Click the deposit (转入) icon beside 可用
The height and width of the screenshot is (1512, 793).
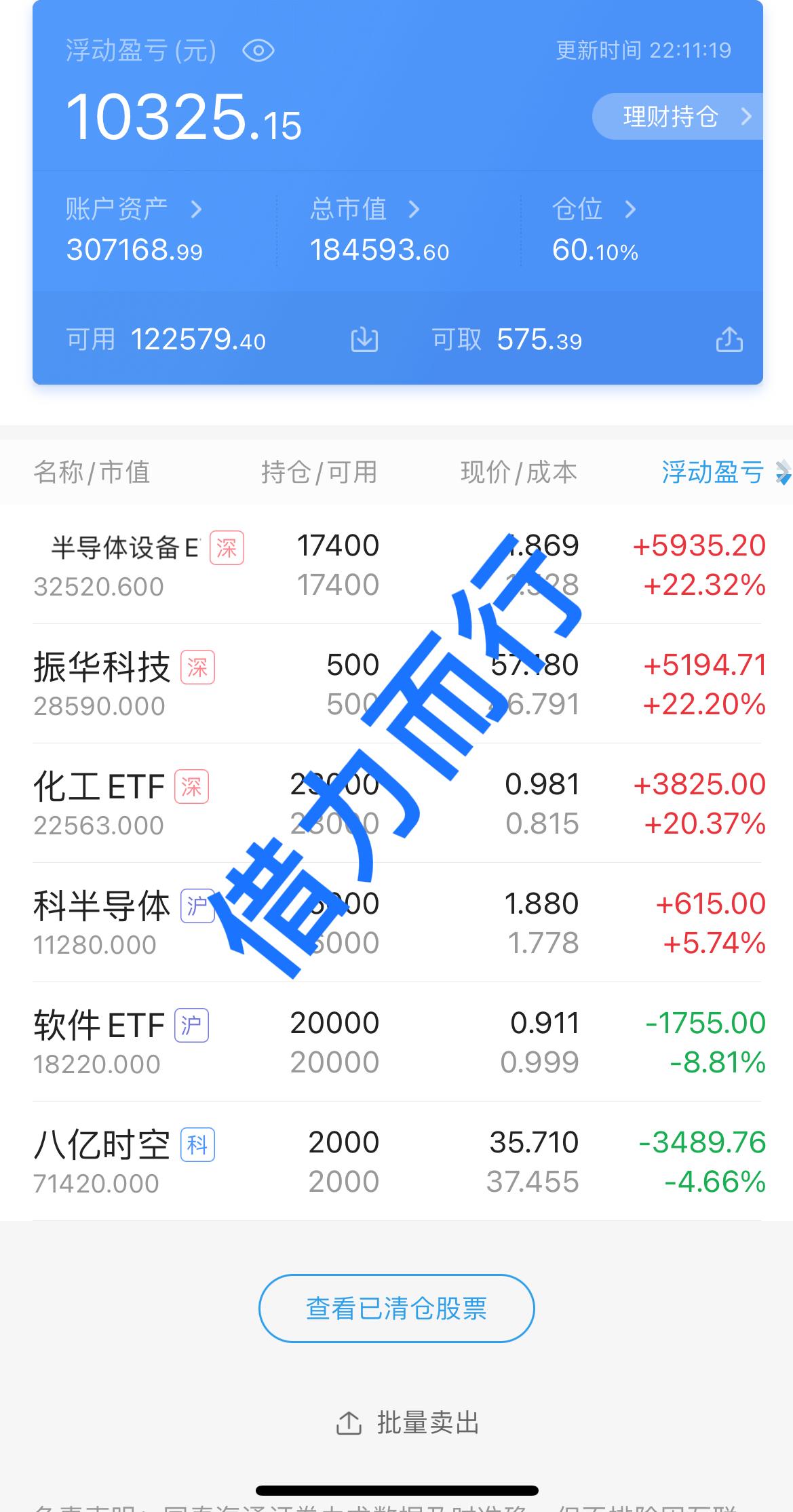coord(364,340)
